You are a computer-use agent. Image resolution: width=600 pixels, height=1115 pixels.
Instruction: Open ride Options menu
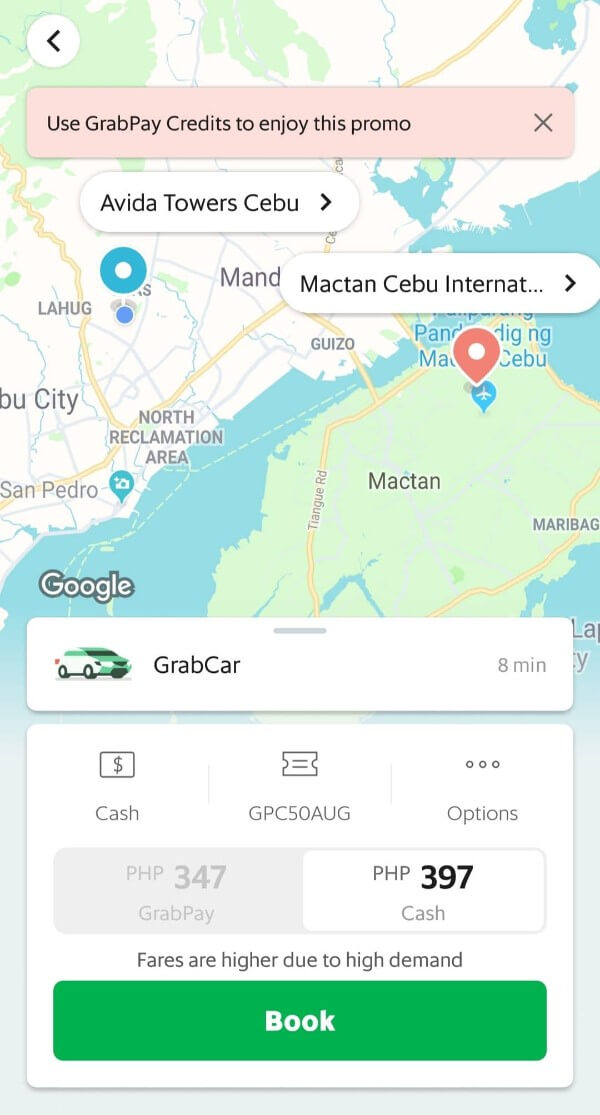(482, 785)
